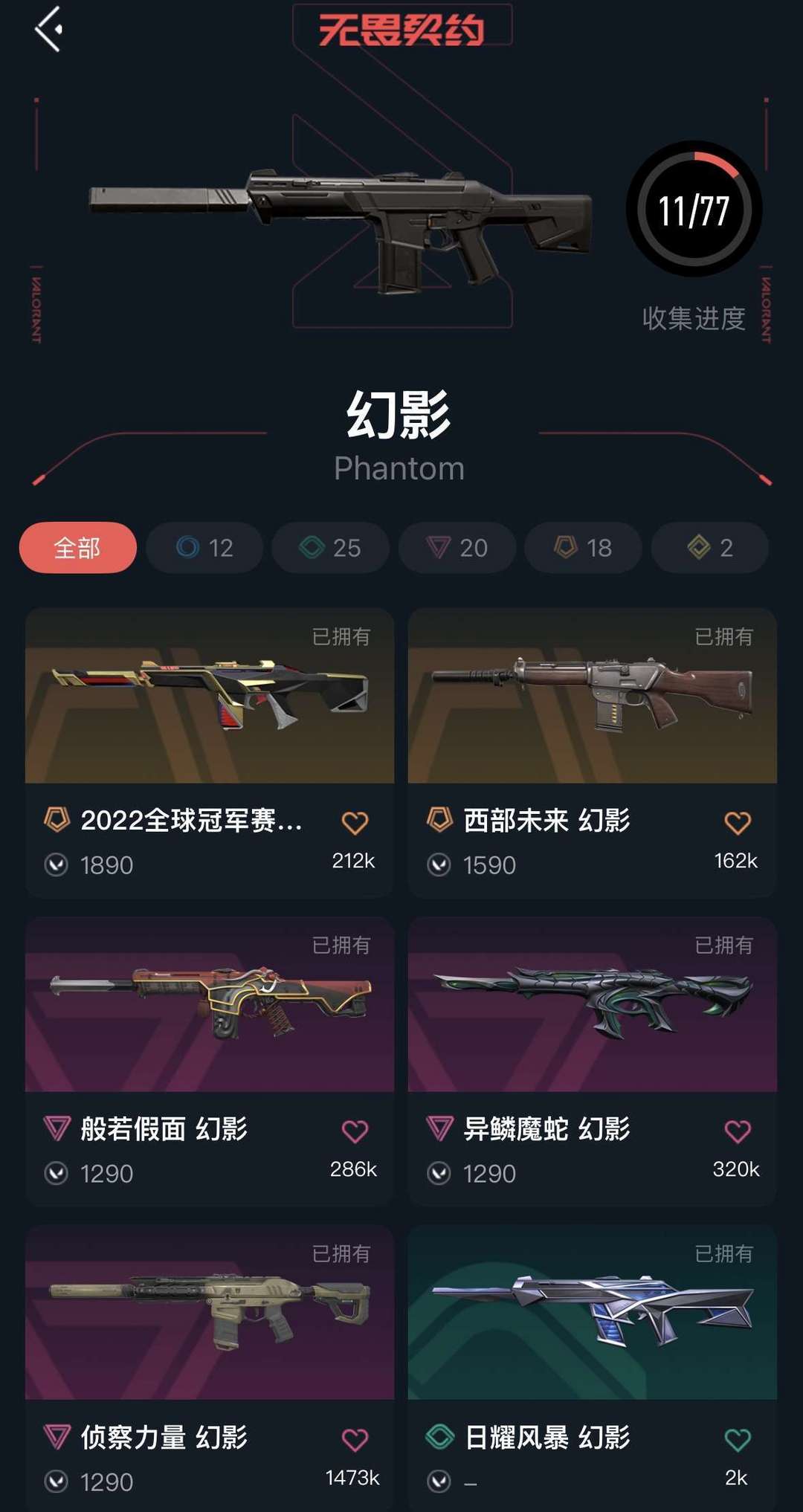This screenshot has width=803, height=1512.
Task: Favorite the 异鳞魔蛇 幻影 skin
Action: point(738,1131)
